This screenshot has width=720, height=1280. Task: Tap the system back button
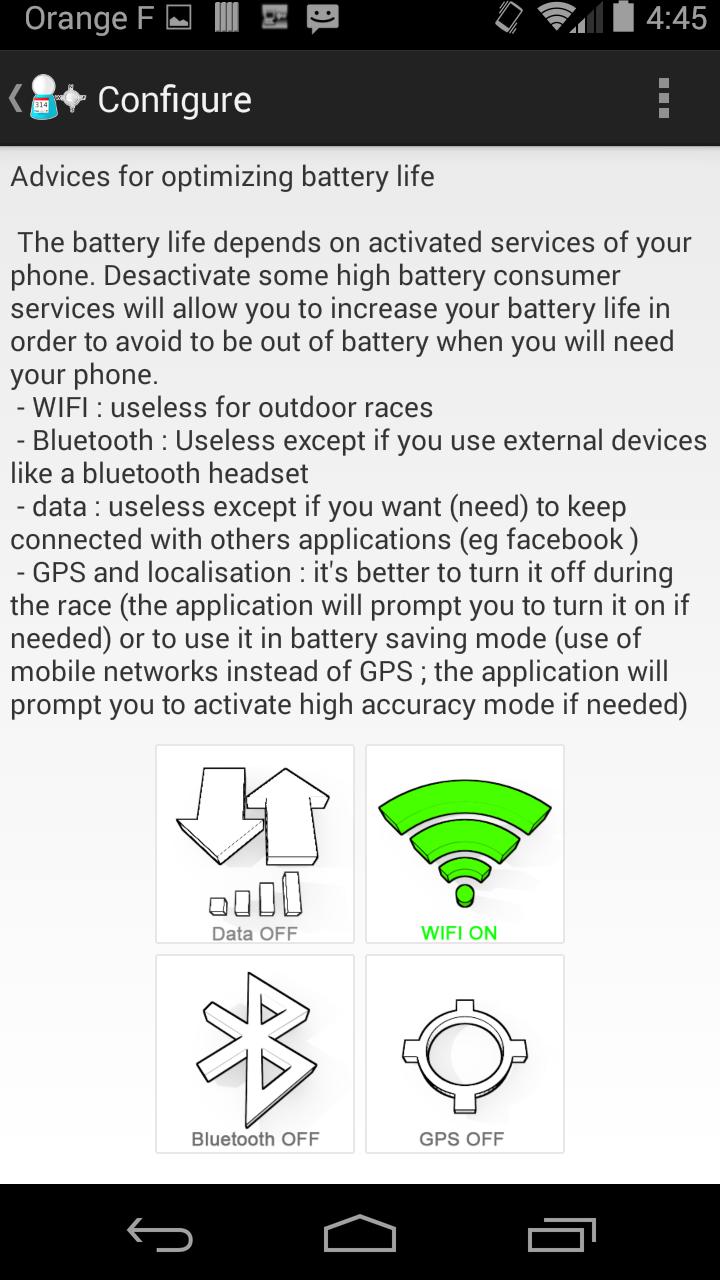pyautogui.click(x=160, y=1235)
